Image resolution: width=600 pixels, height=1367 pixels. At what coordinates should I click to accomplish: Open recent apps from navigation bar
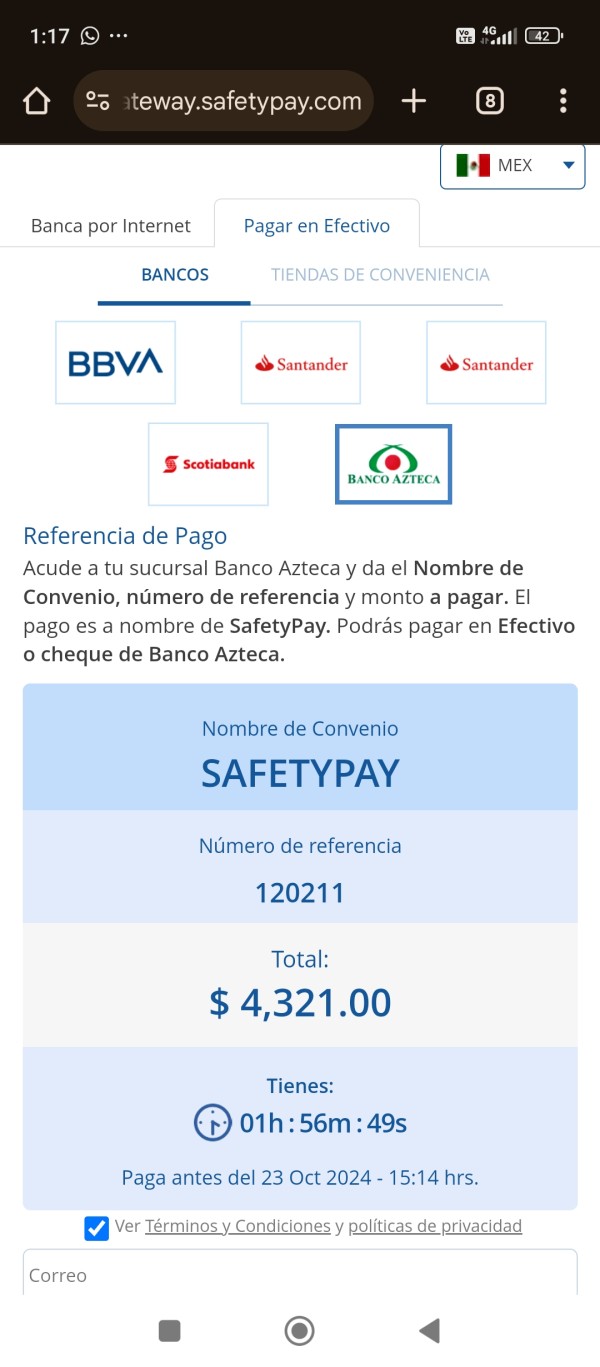170,1330
